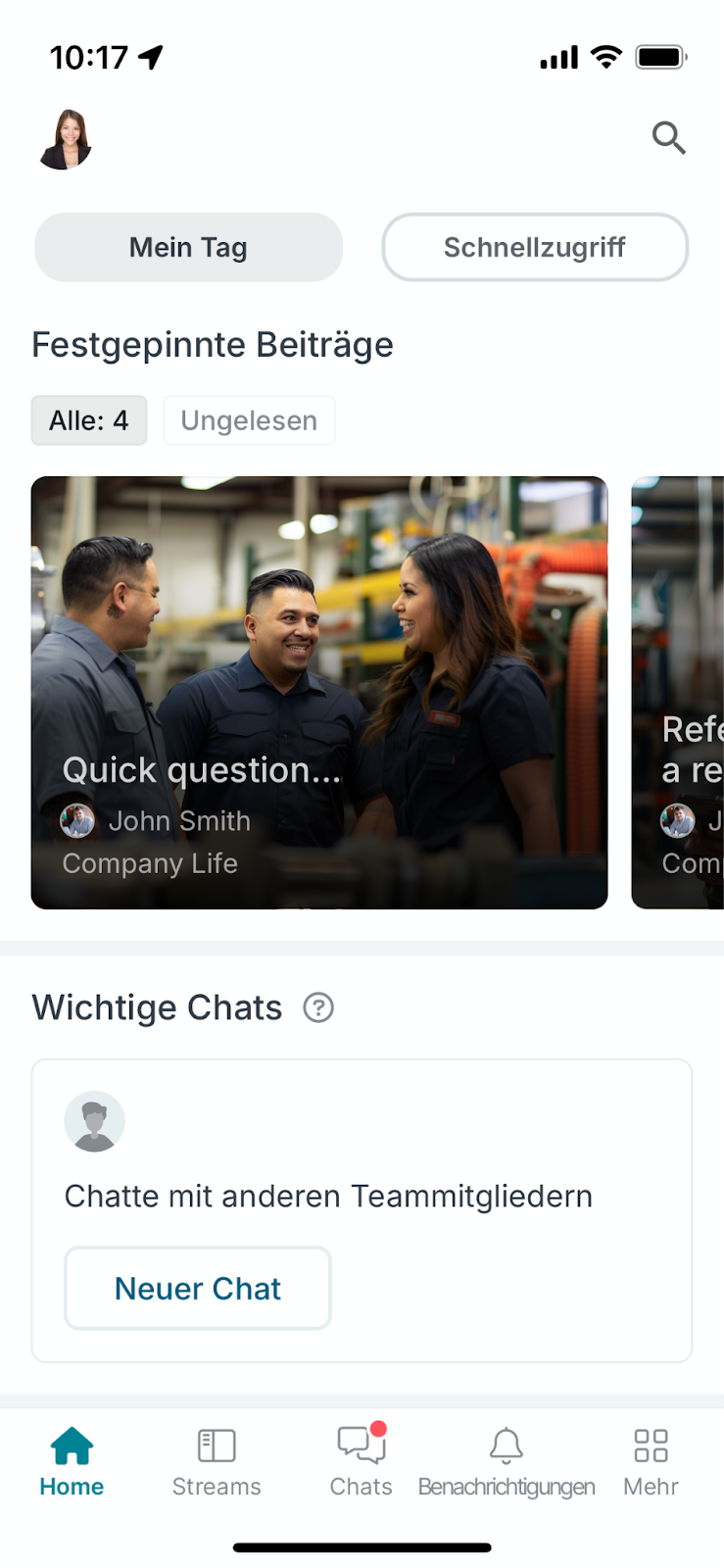Switch to the Mein Tag tab
Screen dimensions: 724x1568
click(x=188, y=247)
